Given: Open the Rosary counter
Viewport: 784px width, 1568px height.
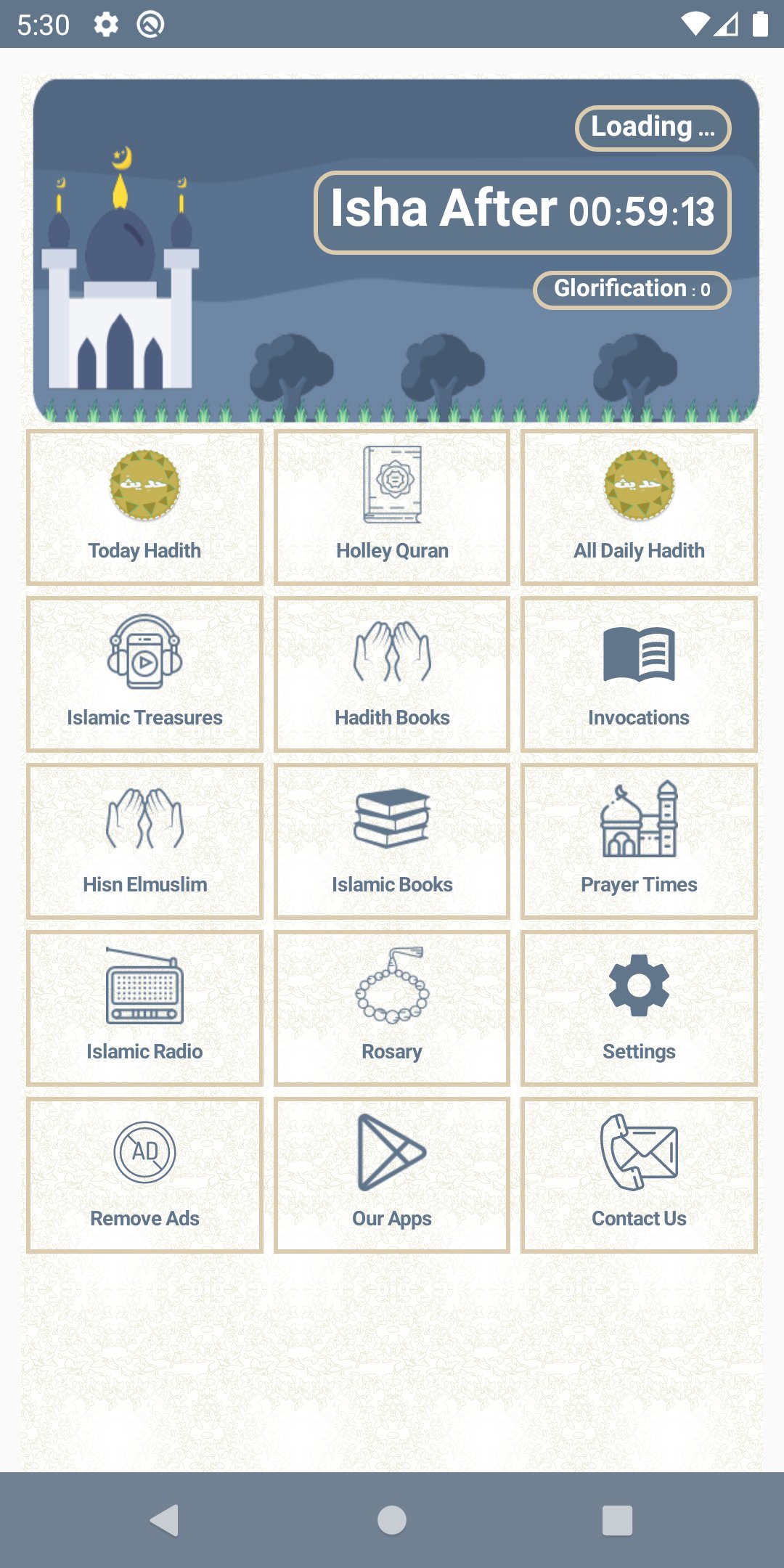Looking at the screenshot, I should tap(392, 1008).
